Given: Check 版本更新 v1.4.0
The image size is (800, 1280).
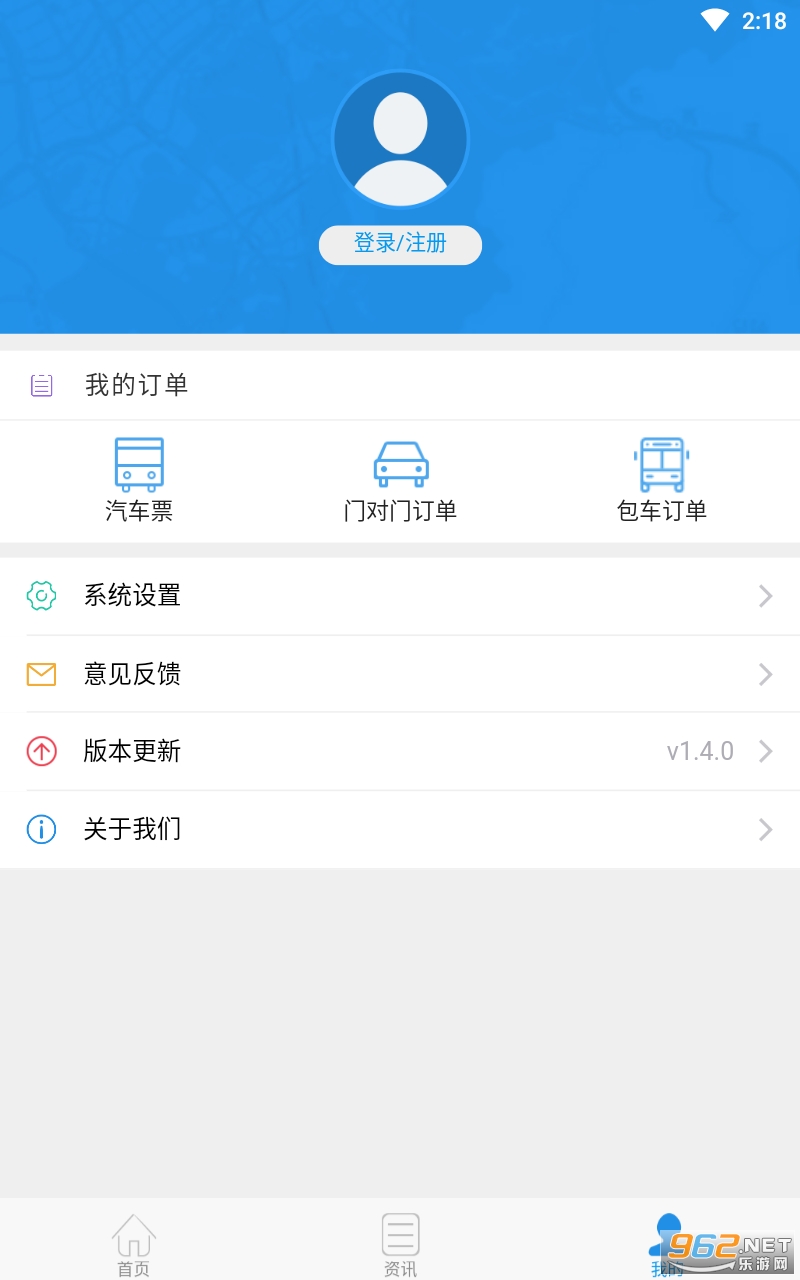Looking at the screenshot, I should pyautogui.click(x=400, y=751).
